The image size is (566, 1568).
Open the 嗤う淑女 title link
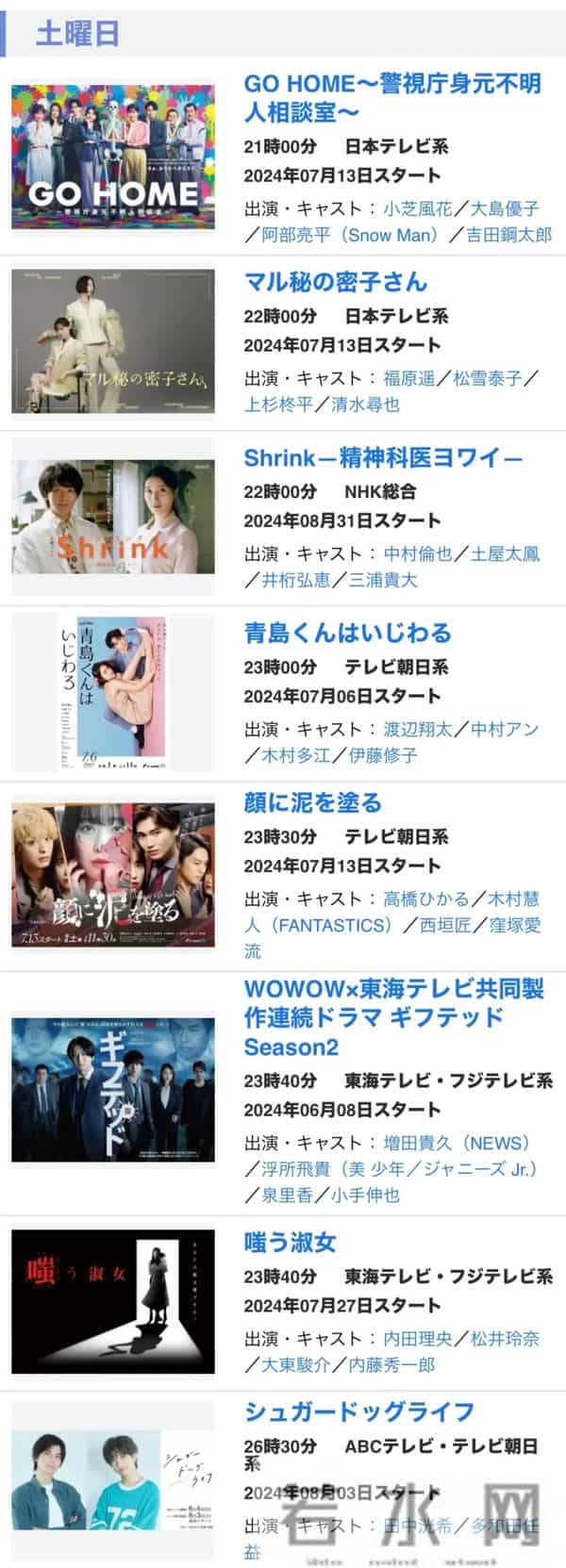290,1242
